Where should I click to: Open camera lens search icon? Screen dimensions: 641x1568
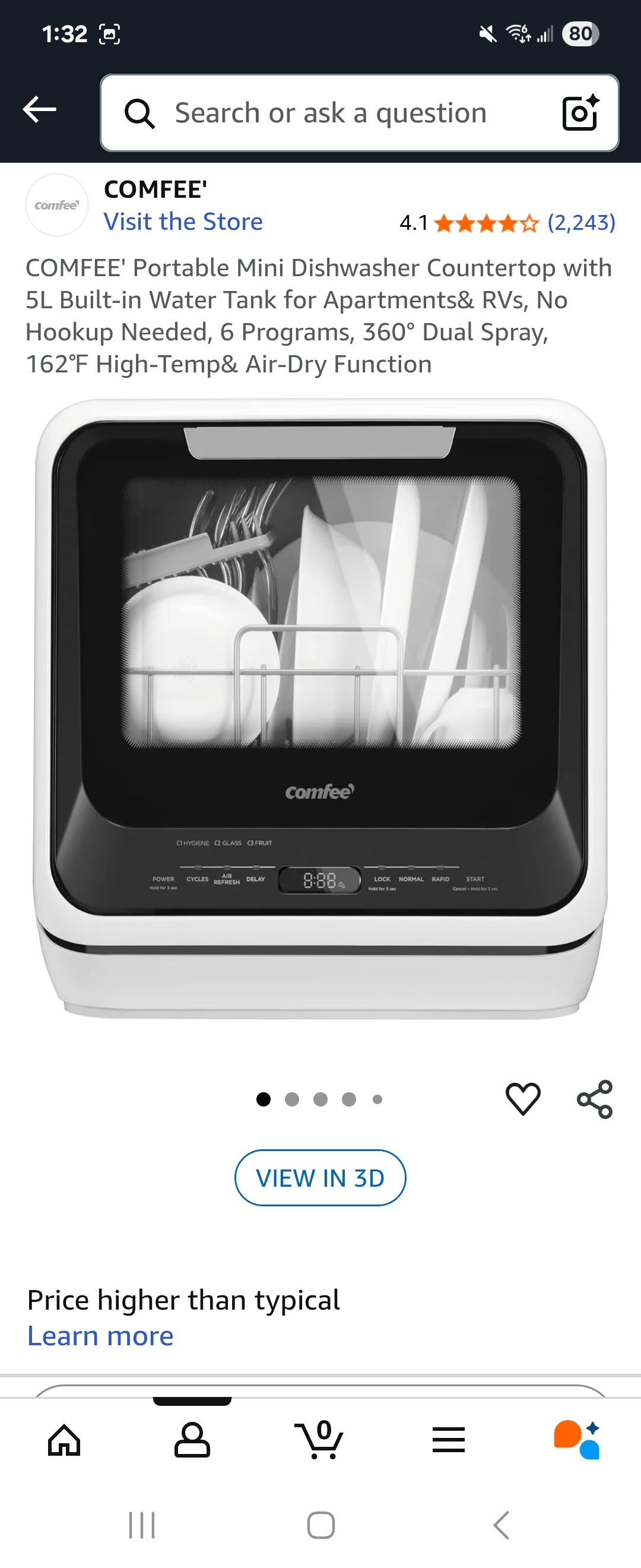[x=580, y=113]
